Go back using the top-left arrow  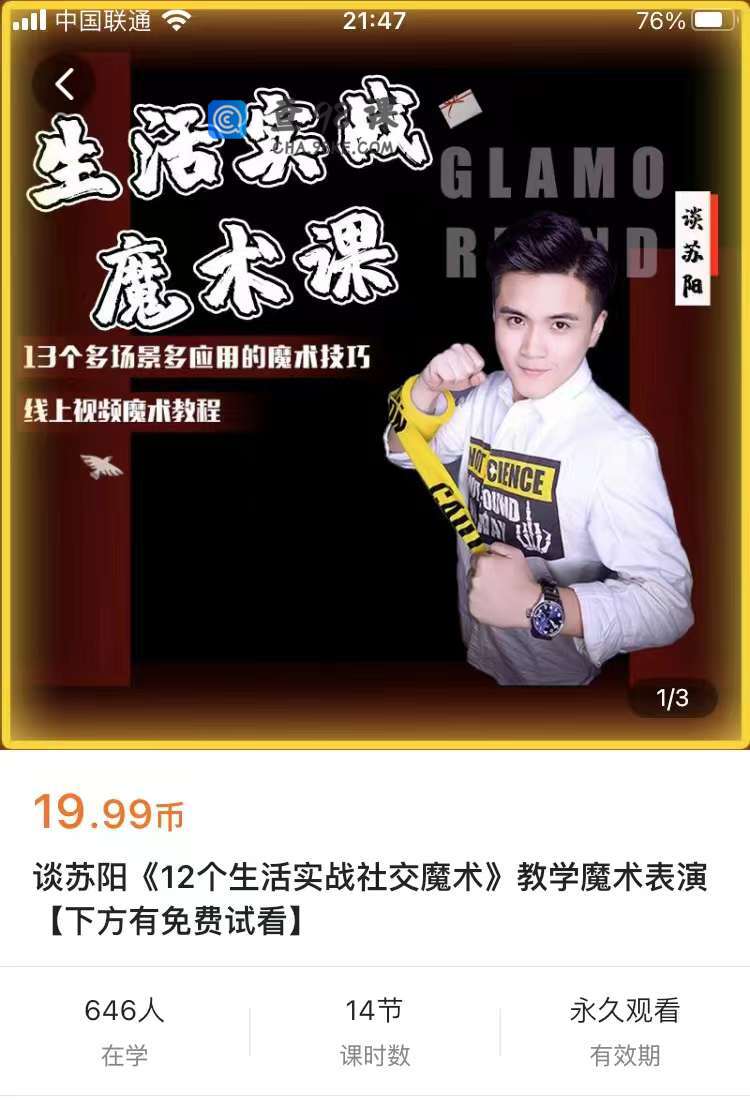point(64,85)
